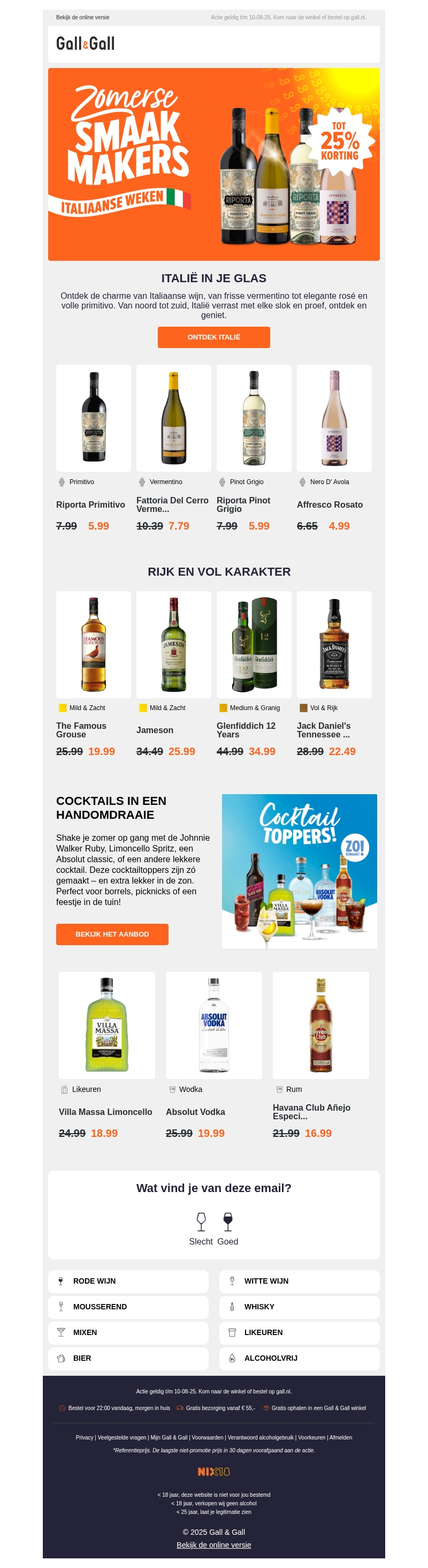This screenshot has width=428, height=1568.
Task: Rate this email as Goed
Action: [228, 1228]
